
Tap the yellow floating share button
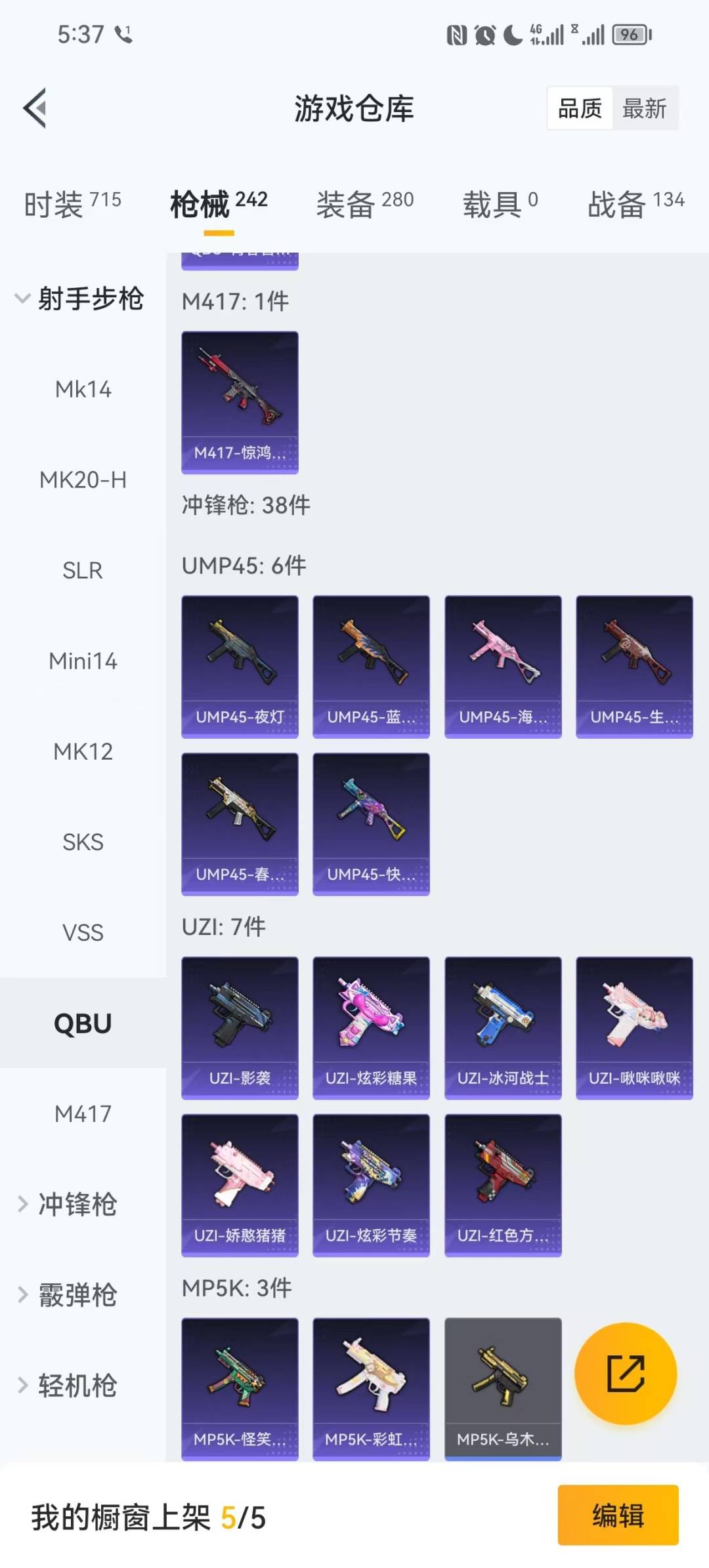[625, 1374]
